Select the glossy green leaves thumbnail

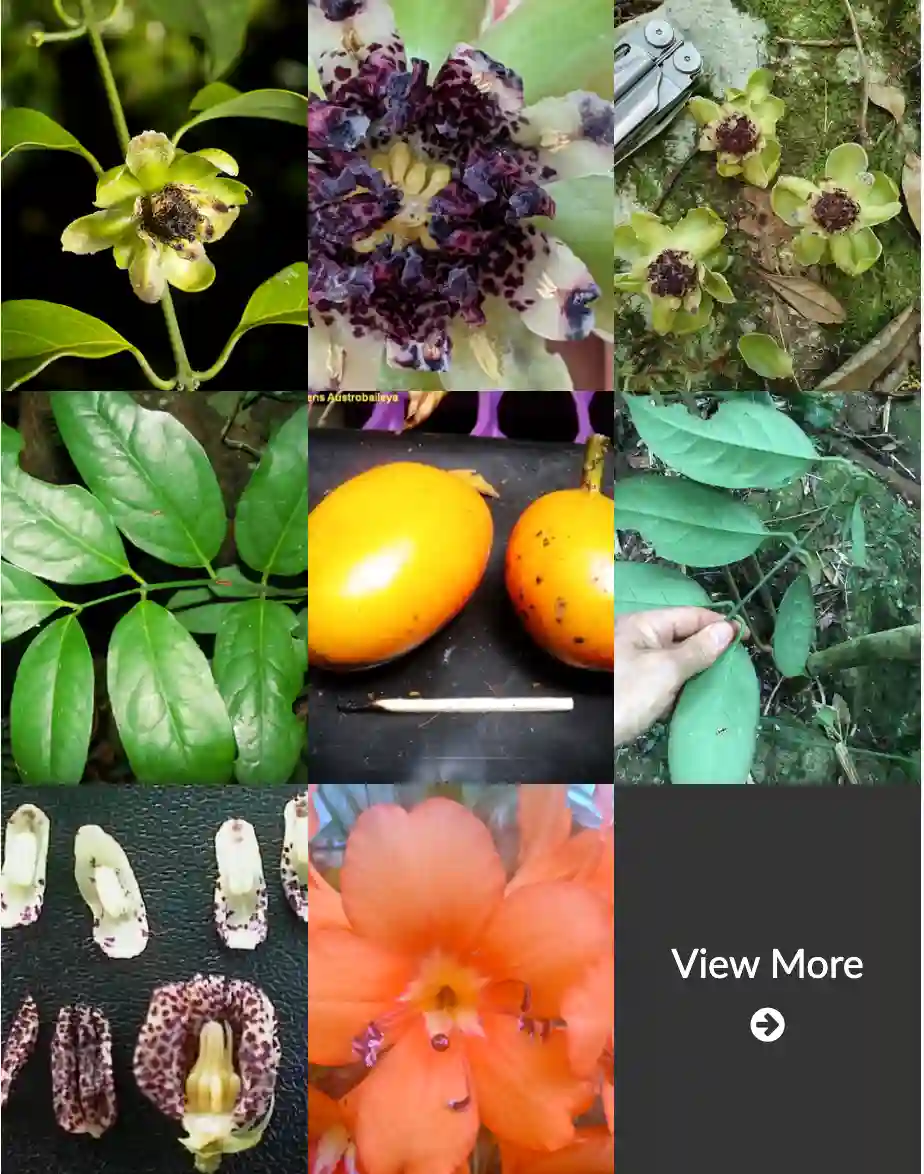click(x=155, y=587)
